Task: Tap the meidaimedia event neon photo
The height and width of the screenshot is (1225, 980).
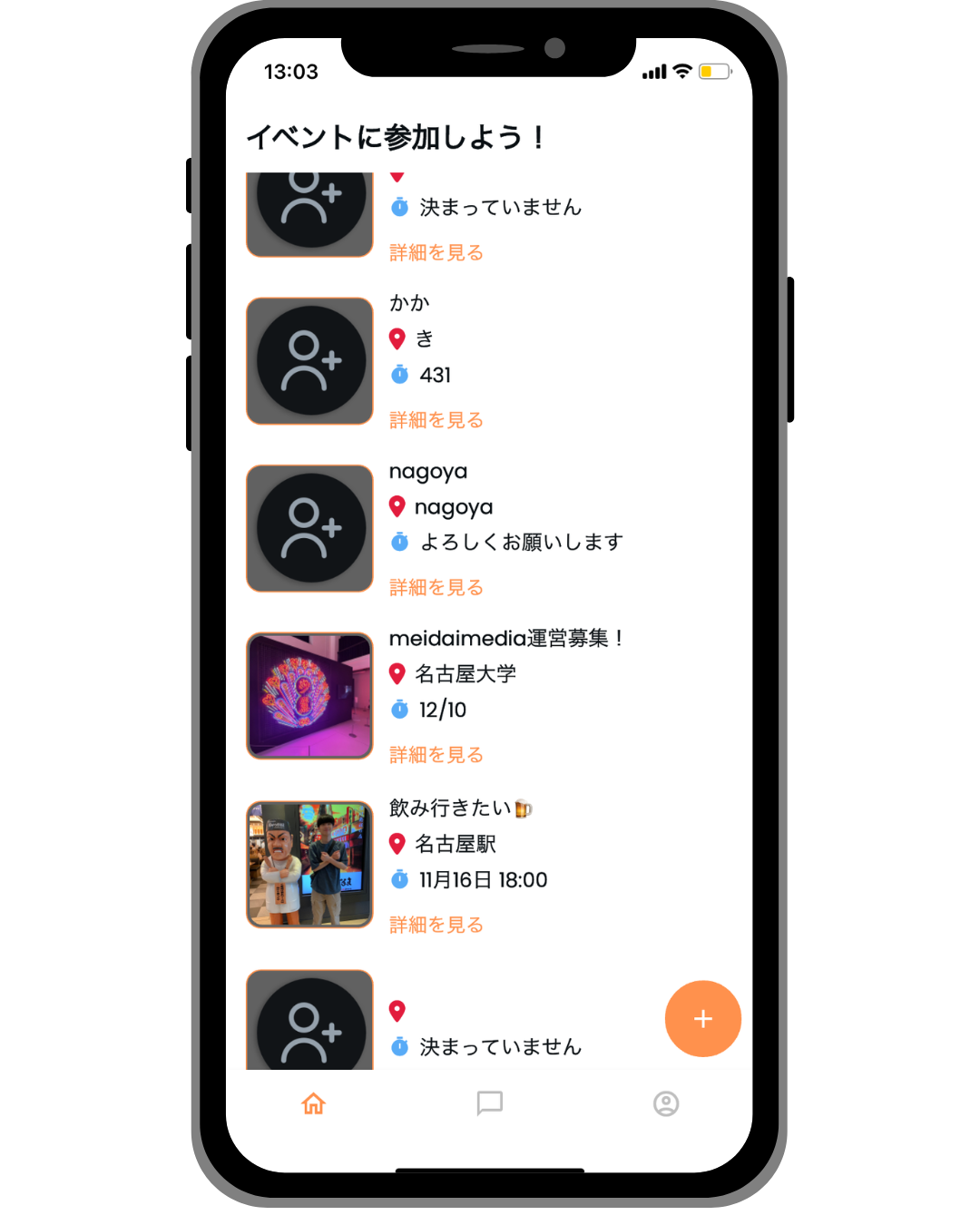Action: point(309,696)
